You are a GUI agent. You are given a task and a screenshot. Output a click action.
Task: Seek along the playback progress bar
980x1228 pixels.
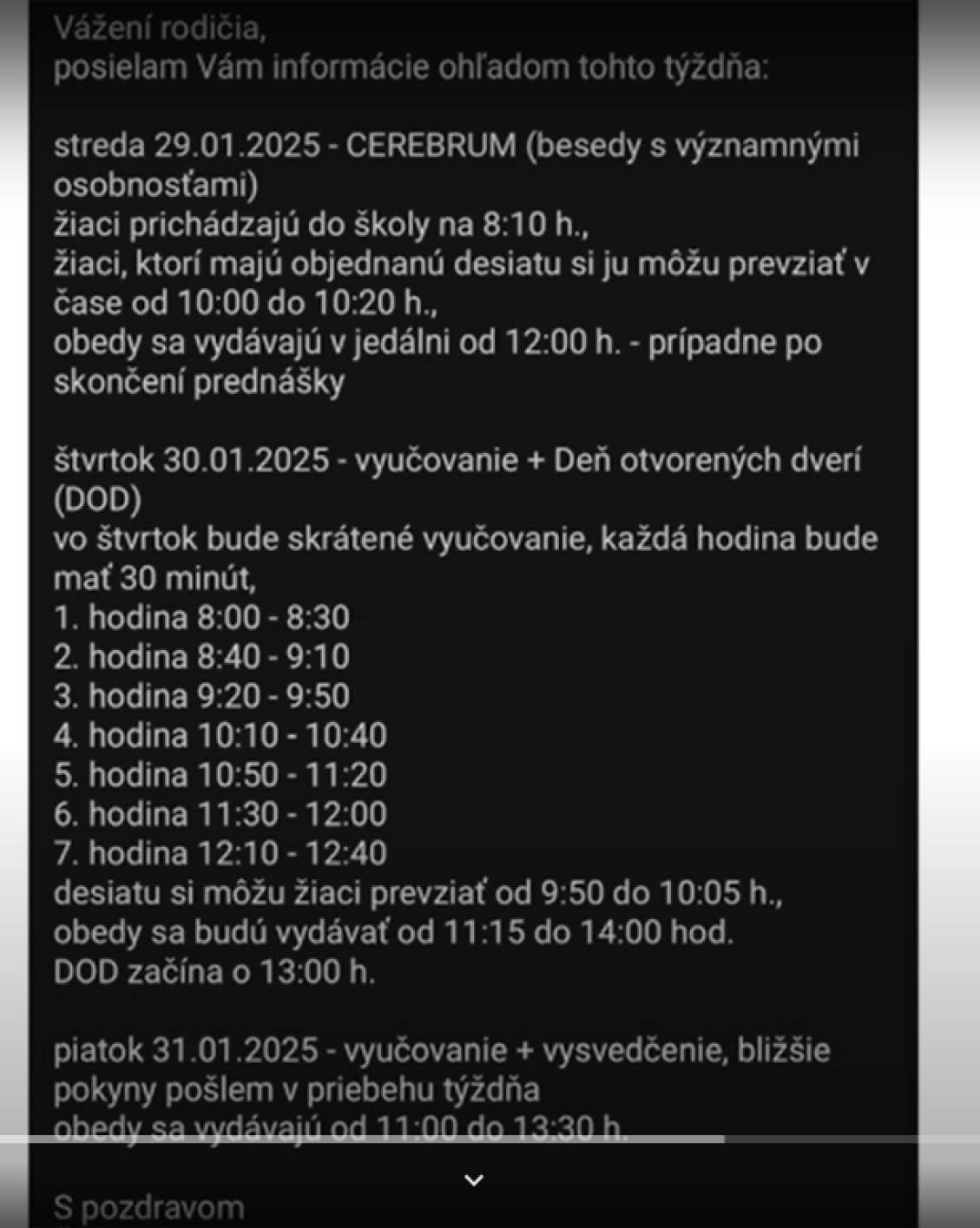coord(490,1138)
